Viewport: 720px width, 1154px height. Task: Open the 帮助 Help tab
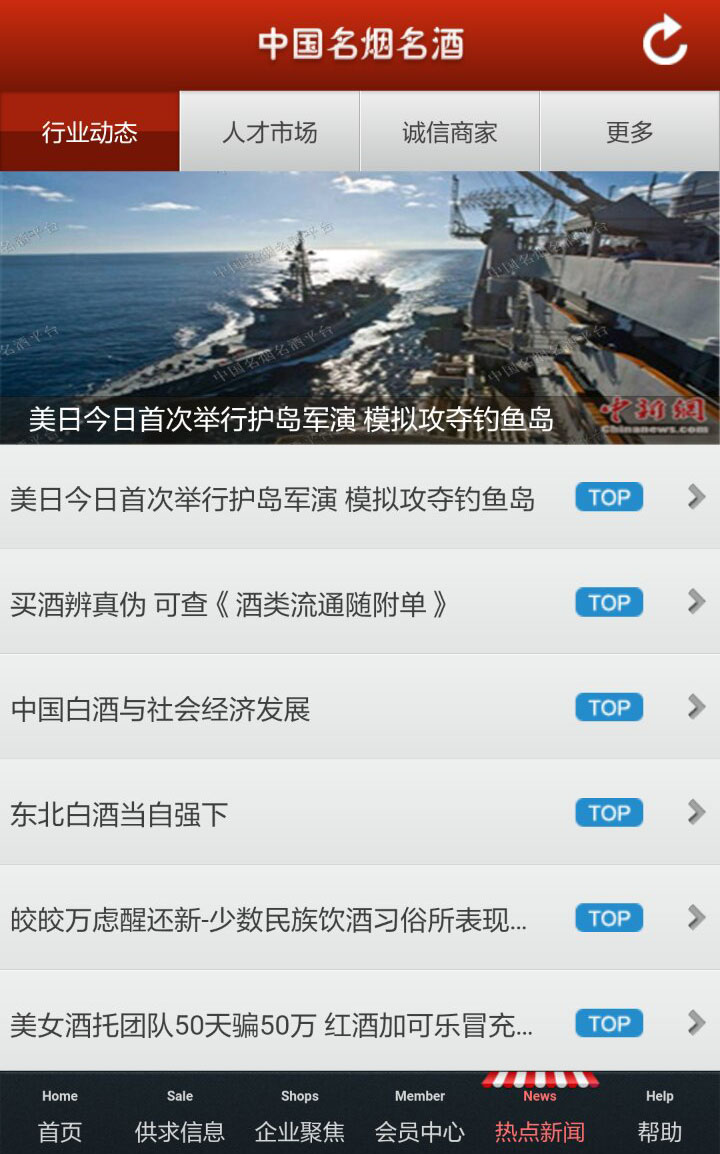[660, 1116]
